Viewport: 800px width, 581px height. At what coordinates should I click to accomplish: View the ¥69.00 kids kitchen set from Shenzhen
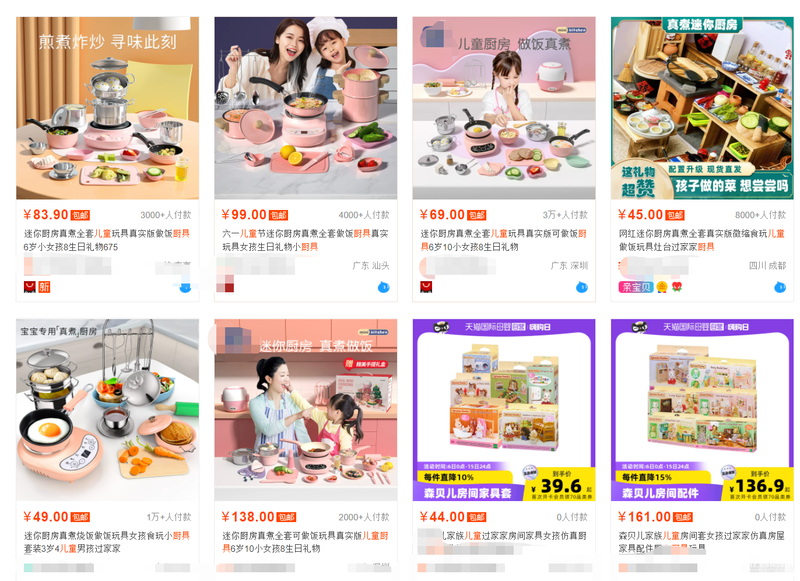coord(503,108)
